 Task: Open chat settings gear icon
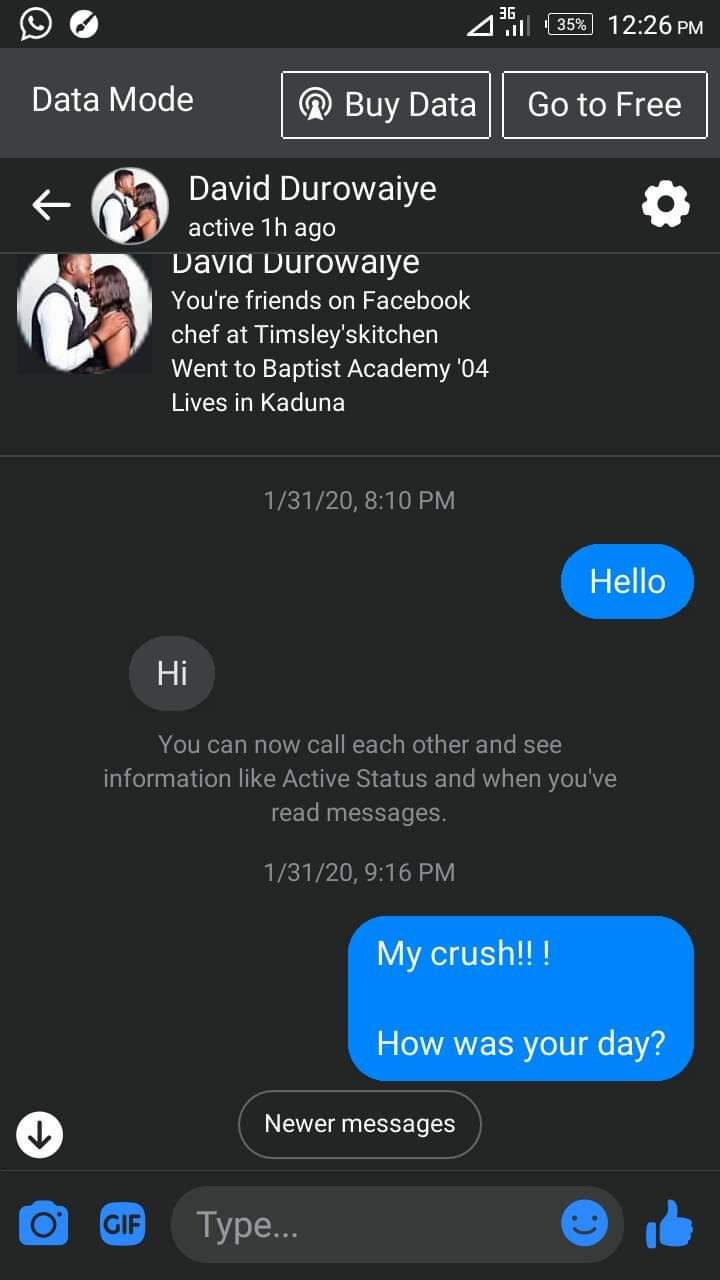click(665, 206)
